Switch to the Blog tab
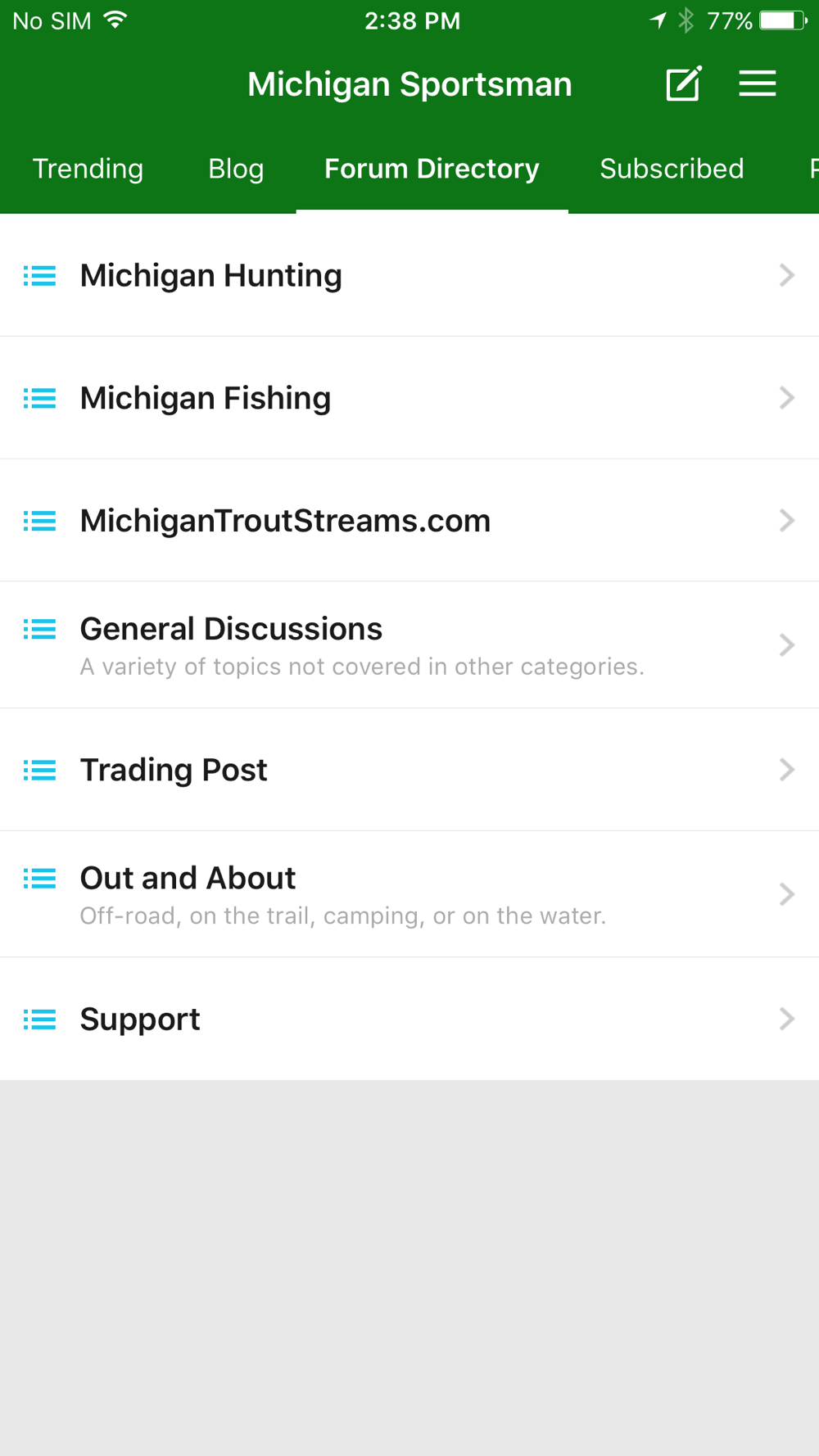 236,169
